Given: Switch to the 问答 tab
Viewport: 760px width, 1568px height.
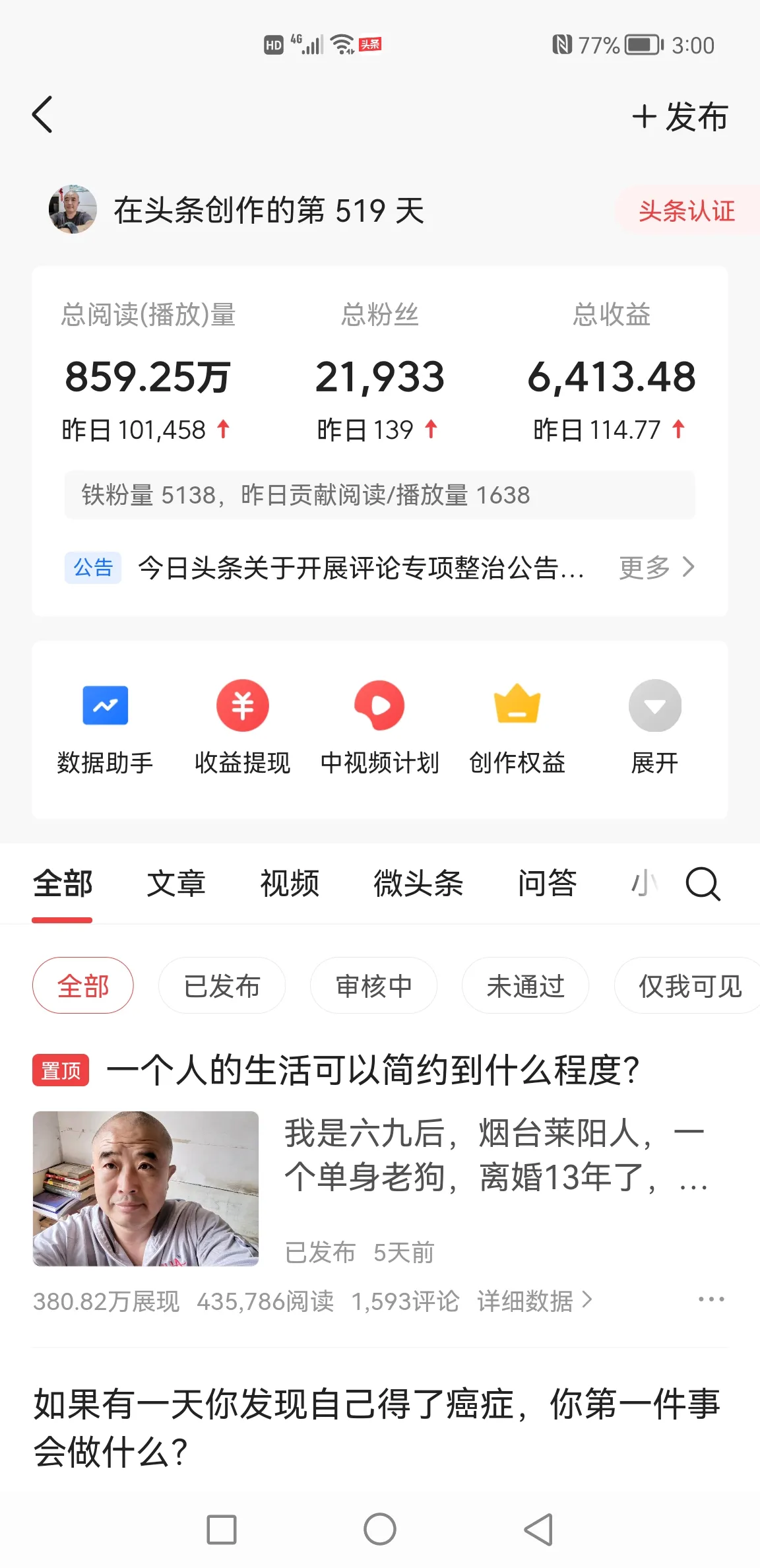Looking at the screenshot, I should [x=547, y=884].
